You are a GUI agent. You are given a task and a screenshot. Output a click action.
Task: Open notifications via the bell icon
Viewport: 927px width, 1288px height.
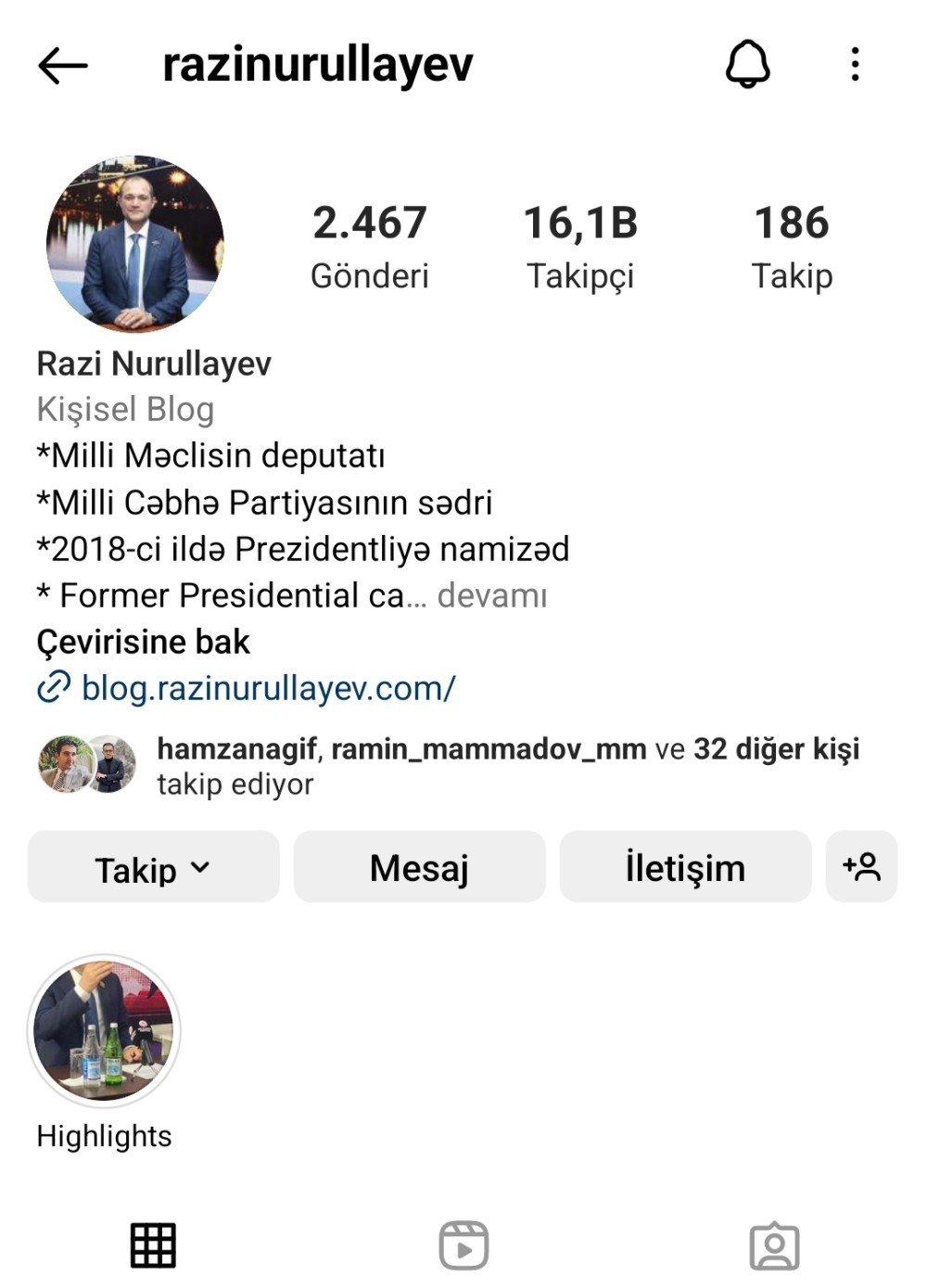(x=749, y=65)
